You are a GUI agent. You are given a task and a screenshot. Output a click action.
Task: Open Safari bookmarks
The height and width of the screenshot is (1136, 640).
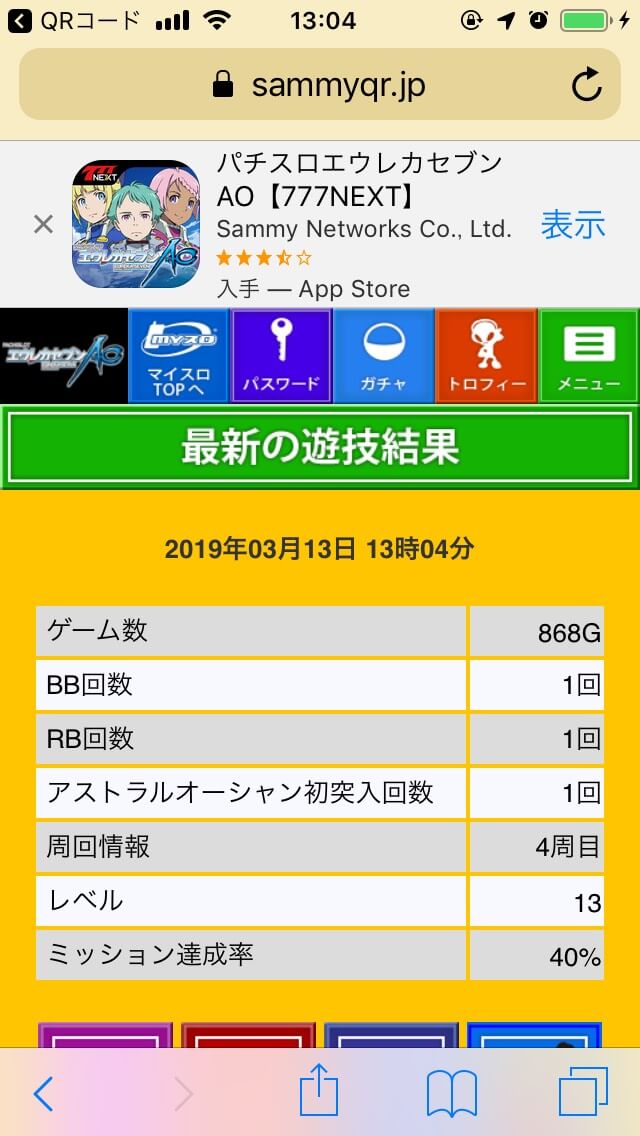[x=452, y=1093]
